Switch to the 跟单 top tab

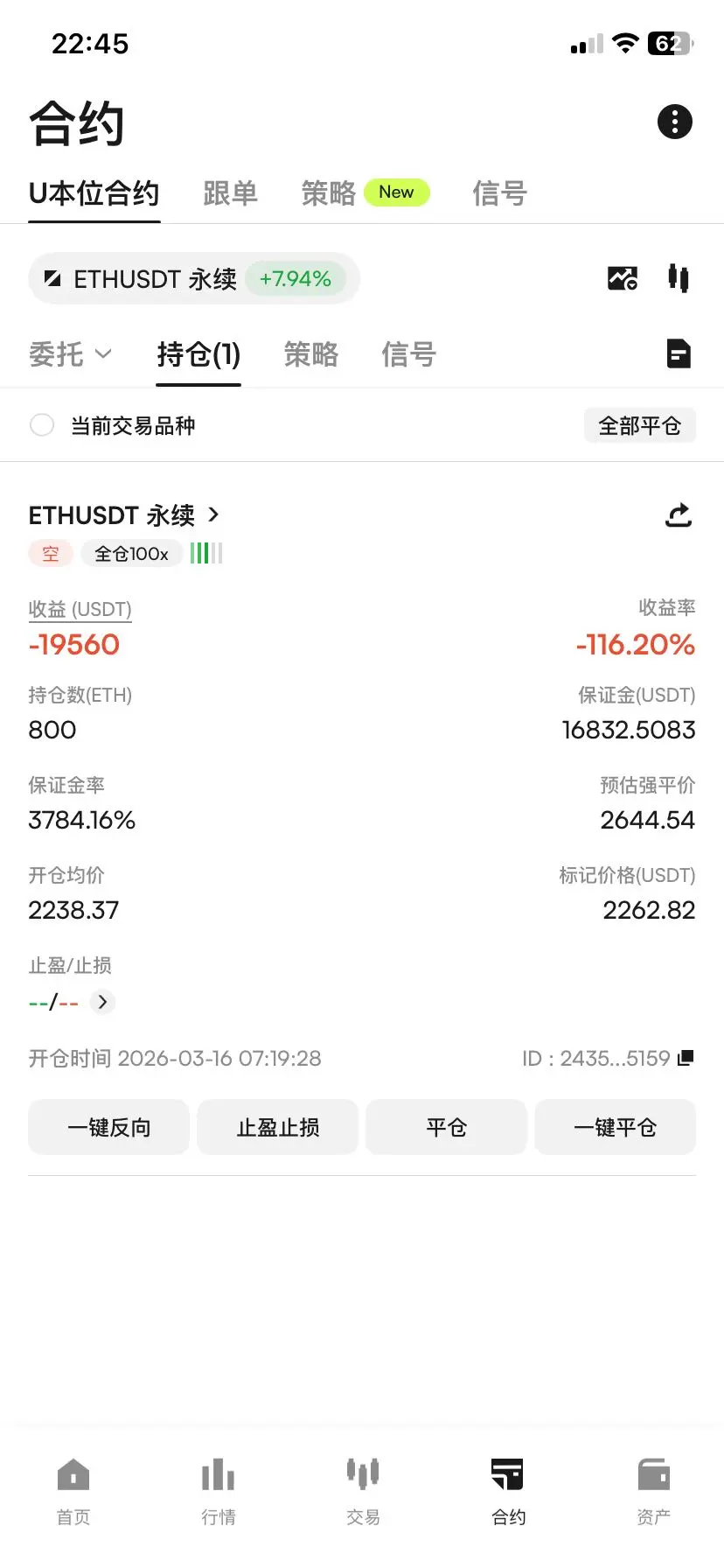(230, 193)
